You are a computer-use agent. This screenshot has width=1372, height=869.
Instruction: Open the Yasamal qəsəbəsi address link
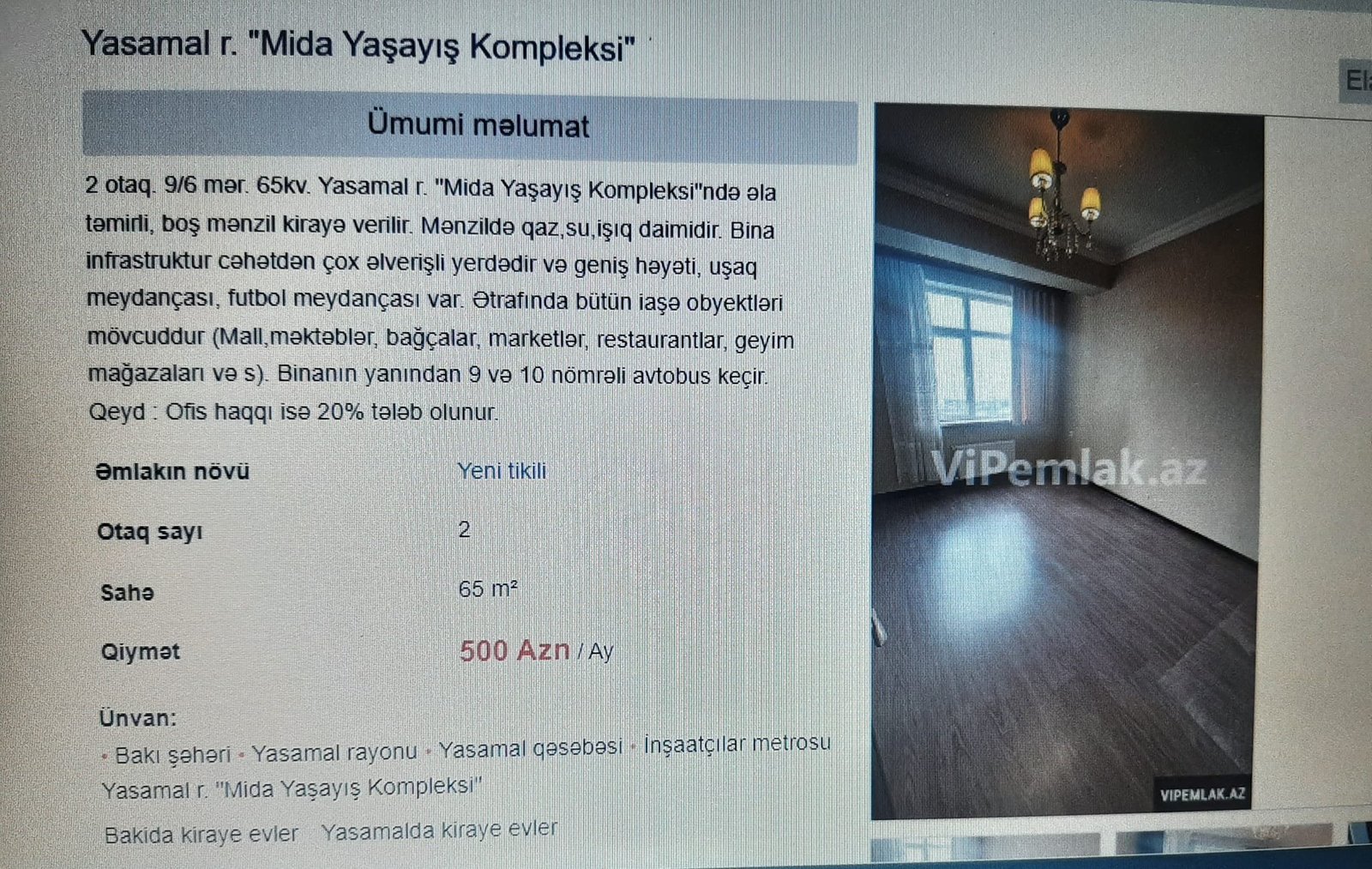(x=530, y=748)
